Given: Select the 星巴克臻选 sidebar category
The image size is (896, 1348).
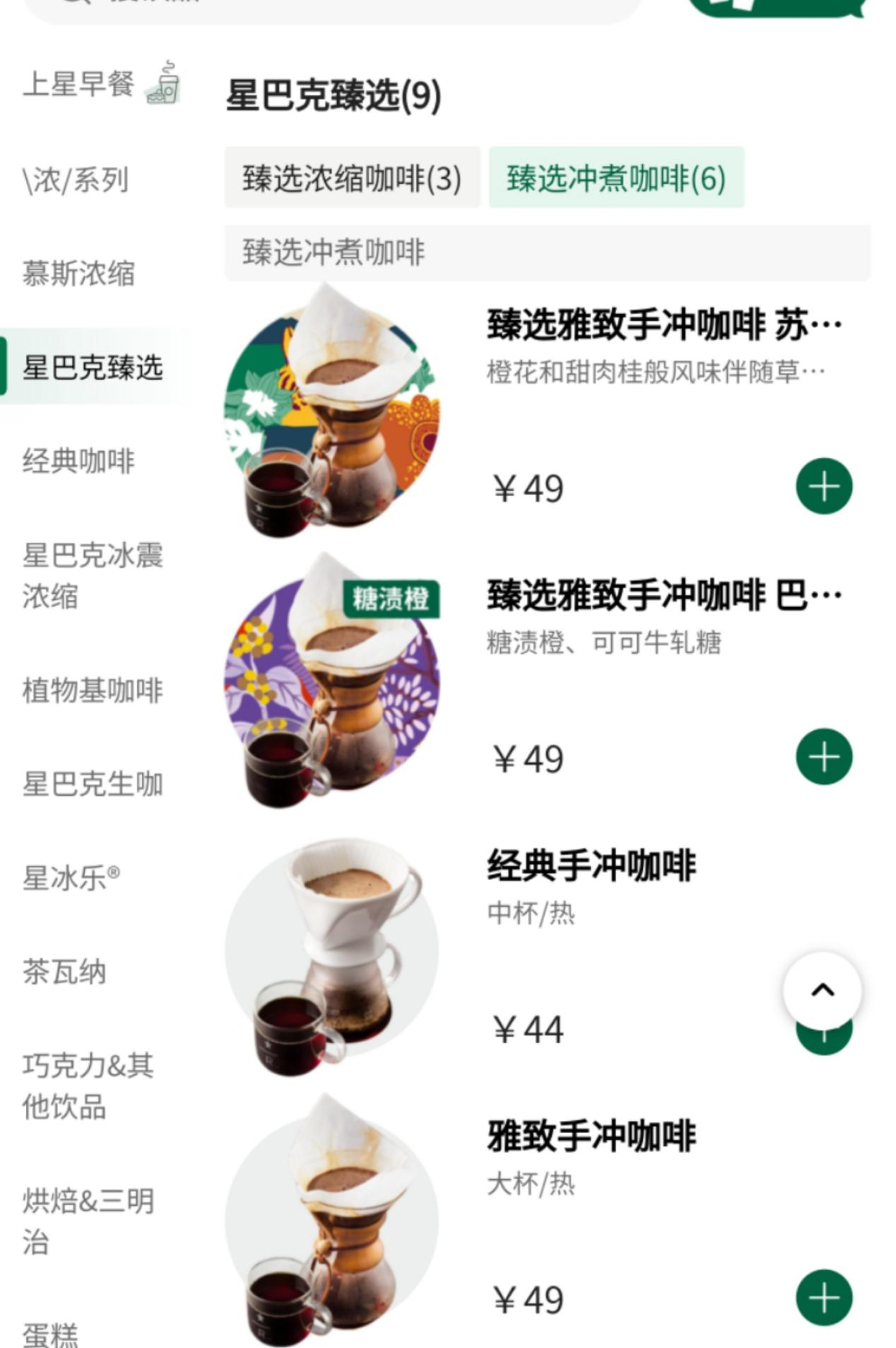Looking at the screenshot, I should click(92, 368).
